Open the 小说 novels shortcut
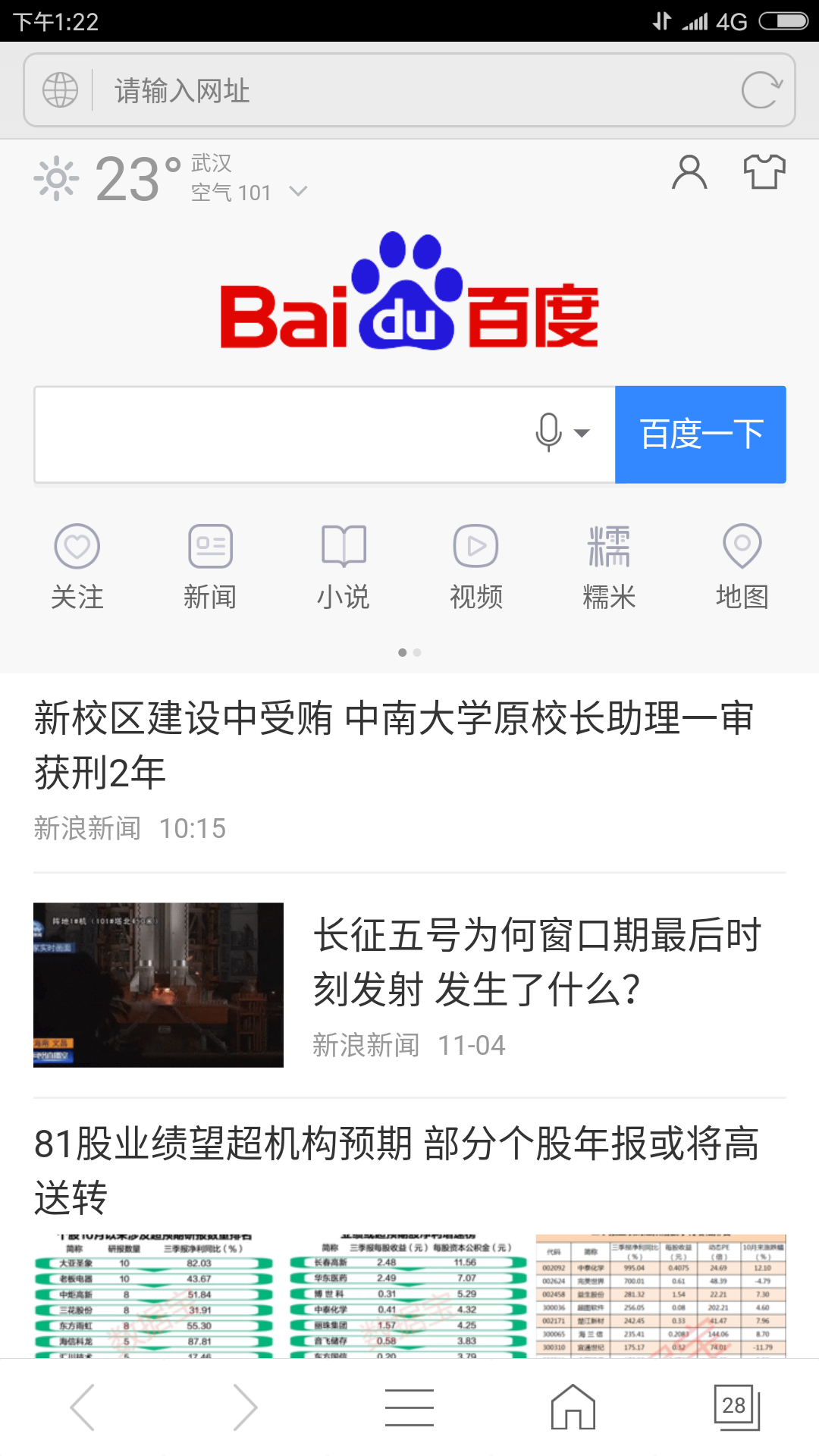Viewport: 819px width, 1456px height. click(344, 566)
